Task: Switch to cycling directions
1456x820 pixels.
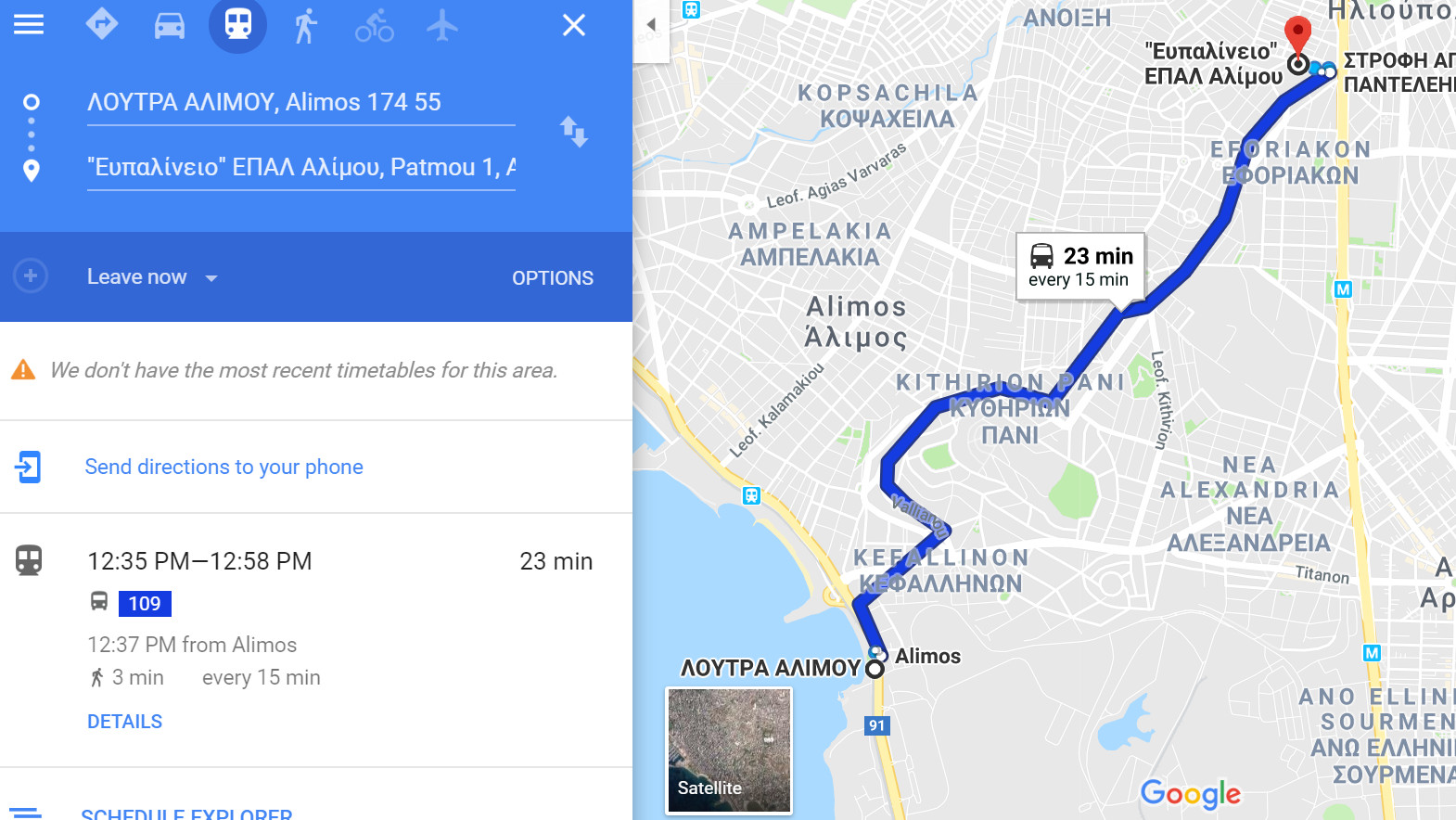Action: 374,25
